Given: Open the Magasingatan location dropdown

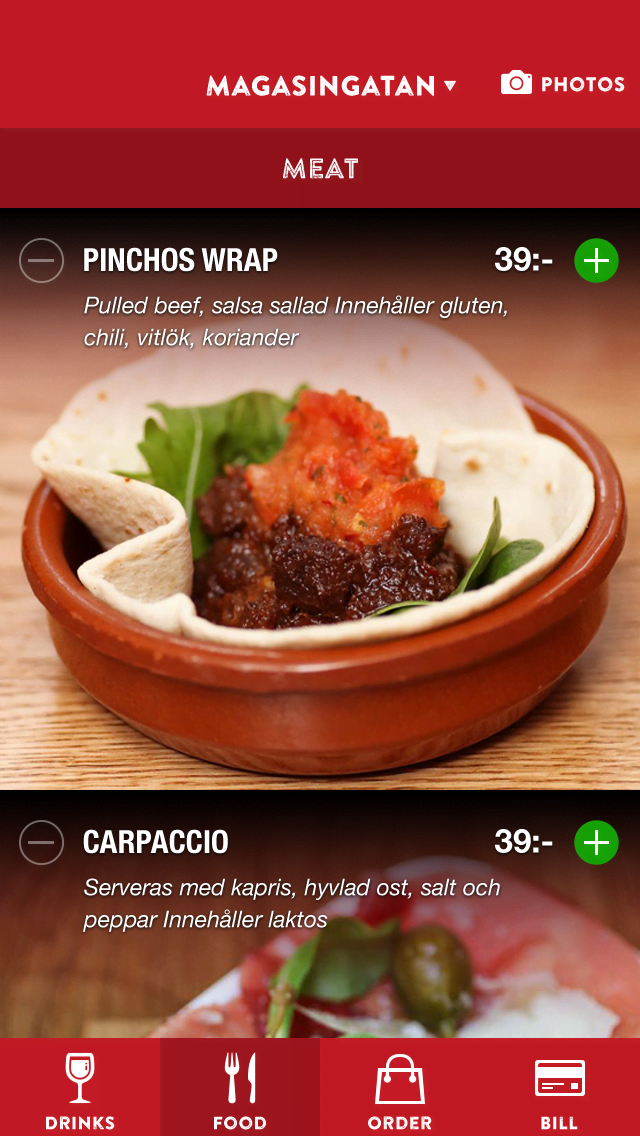Looking at the screenshot, I should click(x=331, y=86).
